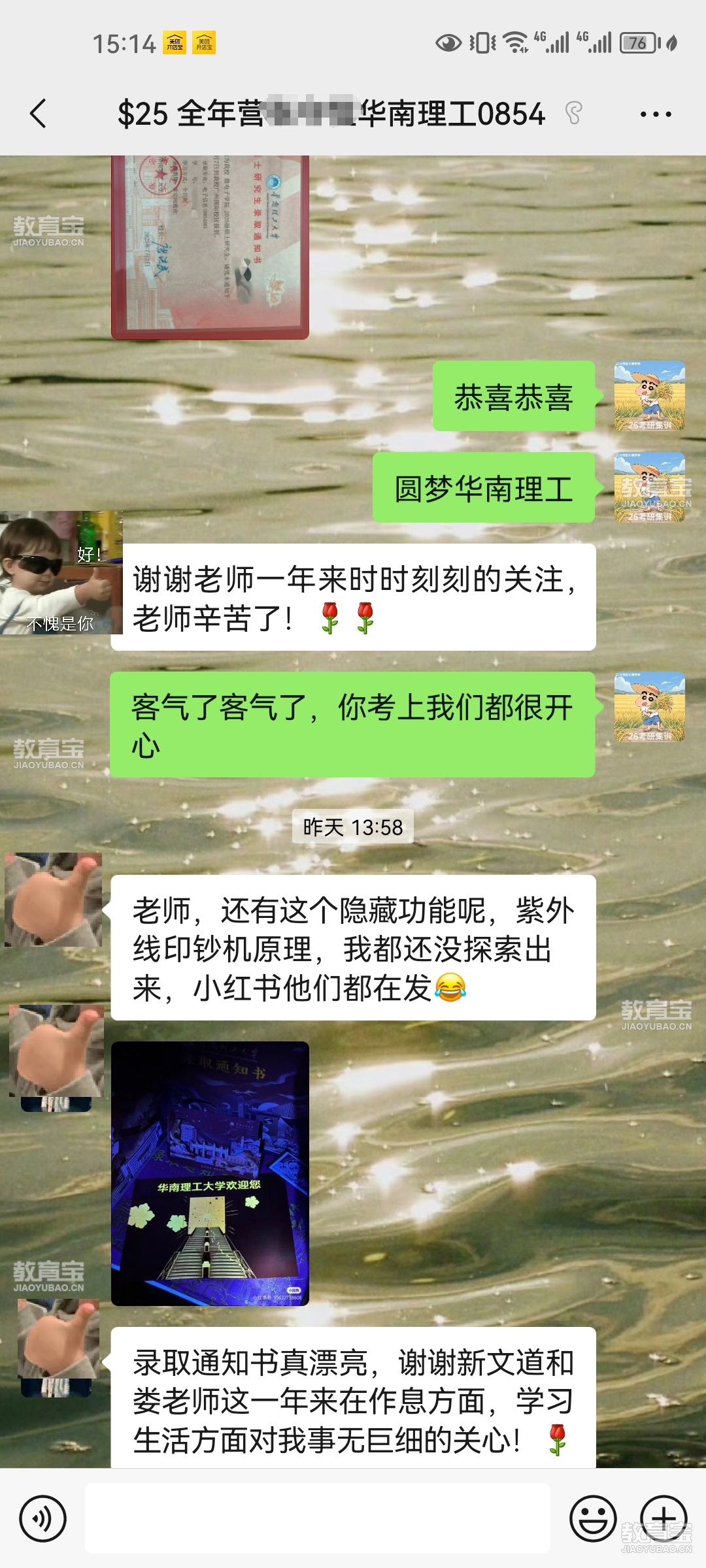The width and height of the screenshot is (706, 1568).
Task: Open the emoji picker
Action: tap(593, 1518)
